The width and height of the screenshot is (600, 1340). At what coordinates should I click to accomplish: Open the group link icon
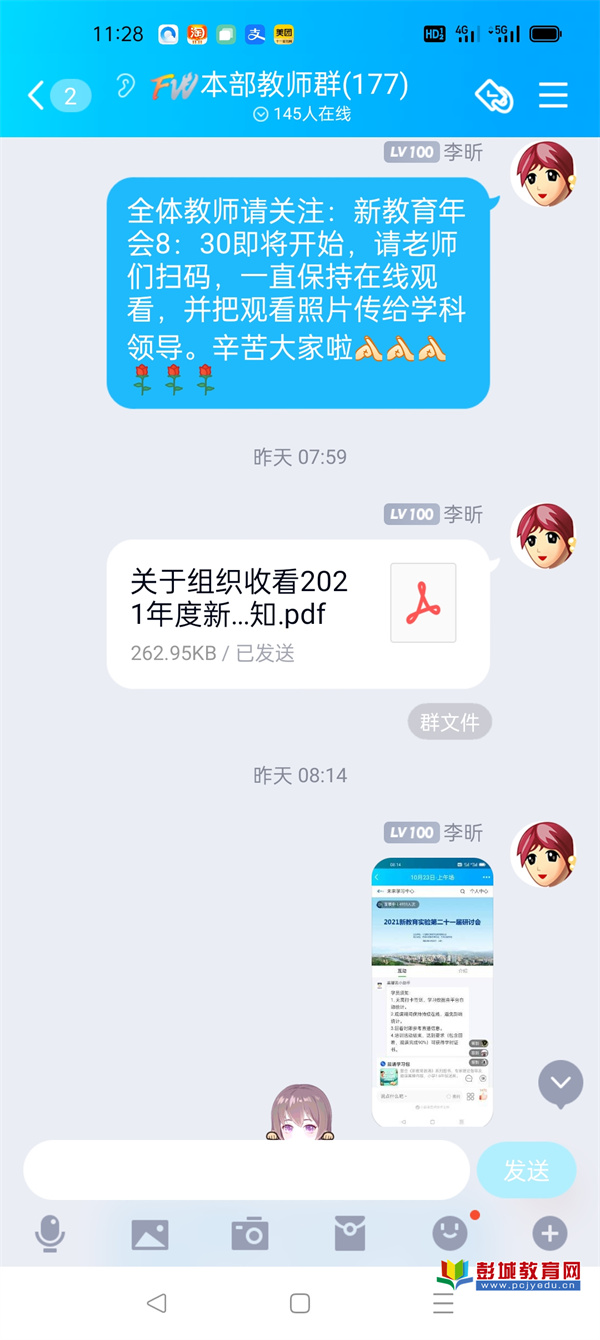(494, 96)
